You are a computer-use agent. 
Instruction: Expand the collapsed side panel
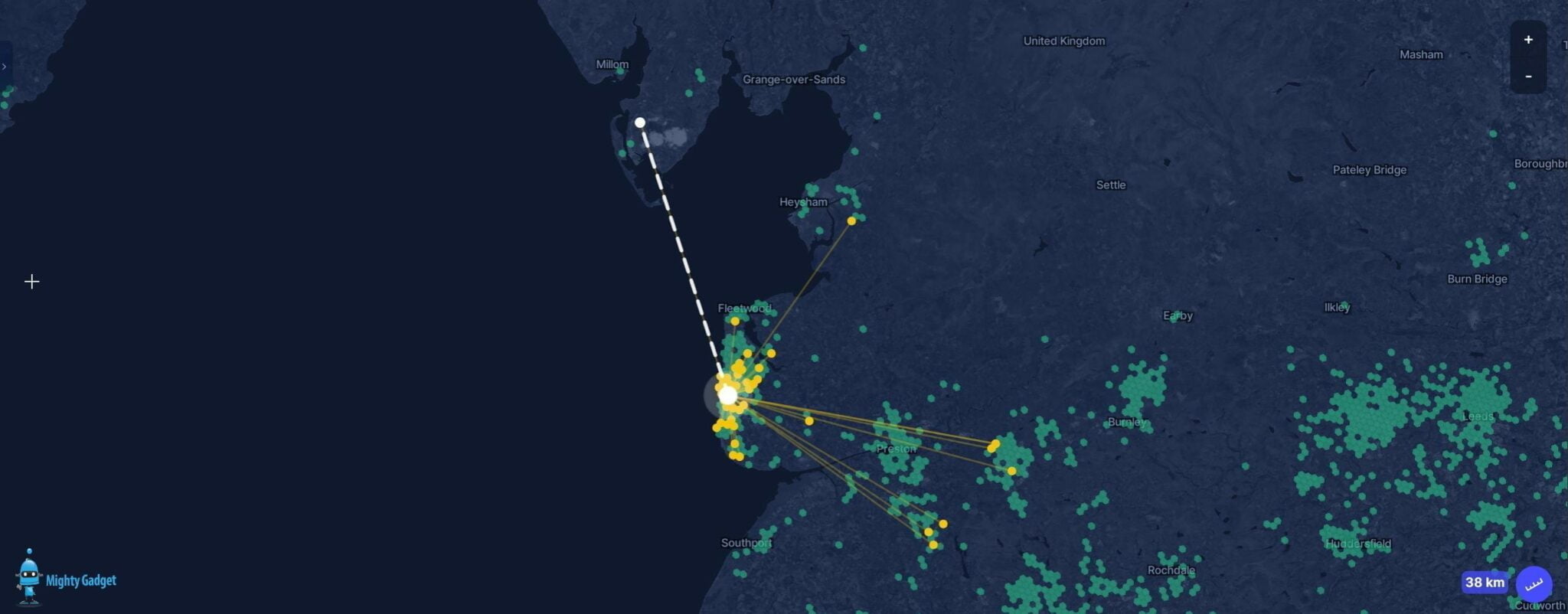click(x=5, y=67)
